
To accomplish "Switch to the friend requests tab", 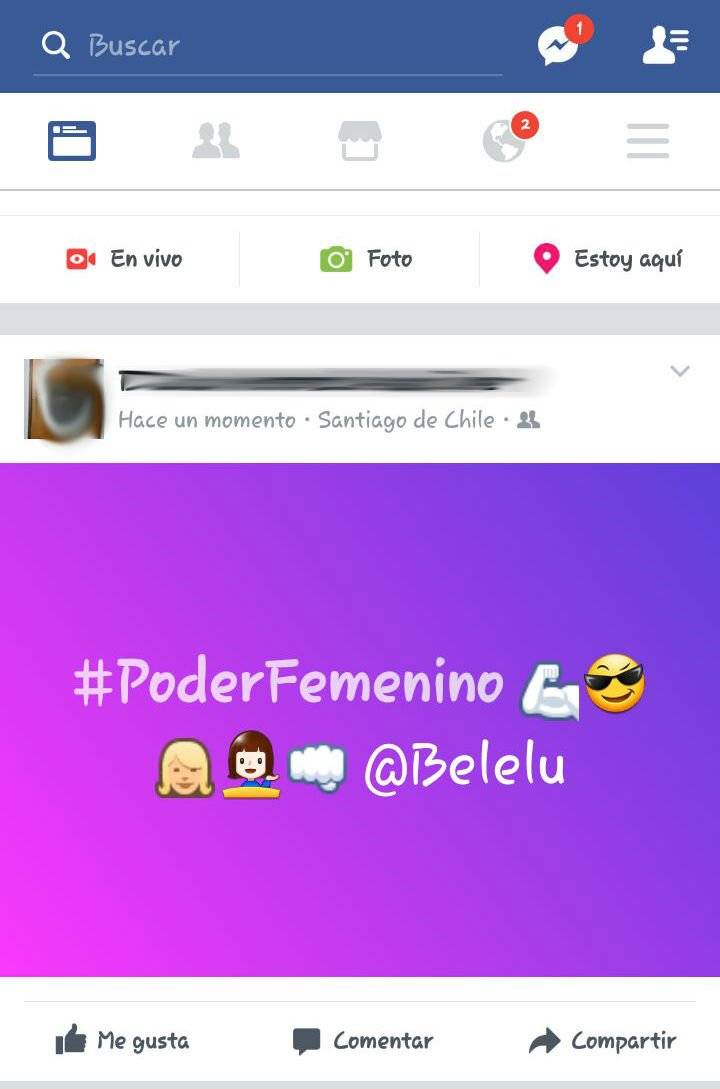I will click(216, 141).
